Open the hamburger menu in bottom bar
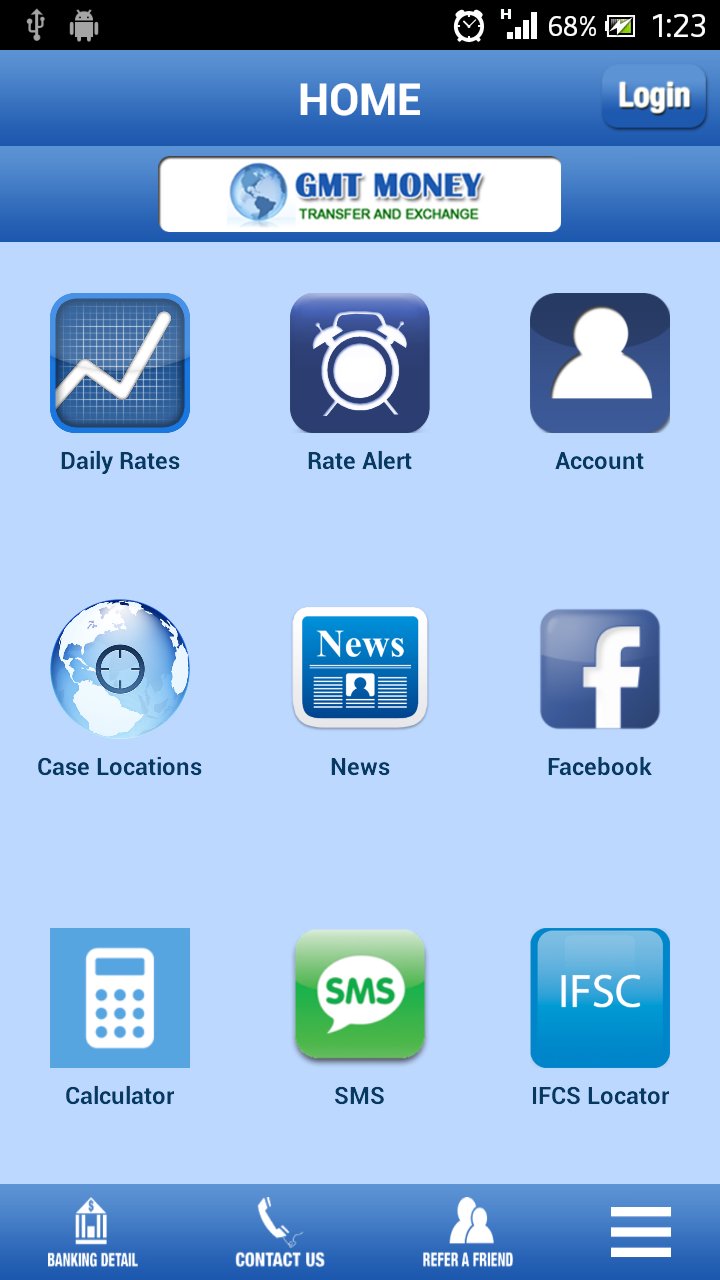 tap(641, 1231)
